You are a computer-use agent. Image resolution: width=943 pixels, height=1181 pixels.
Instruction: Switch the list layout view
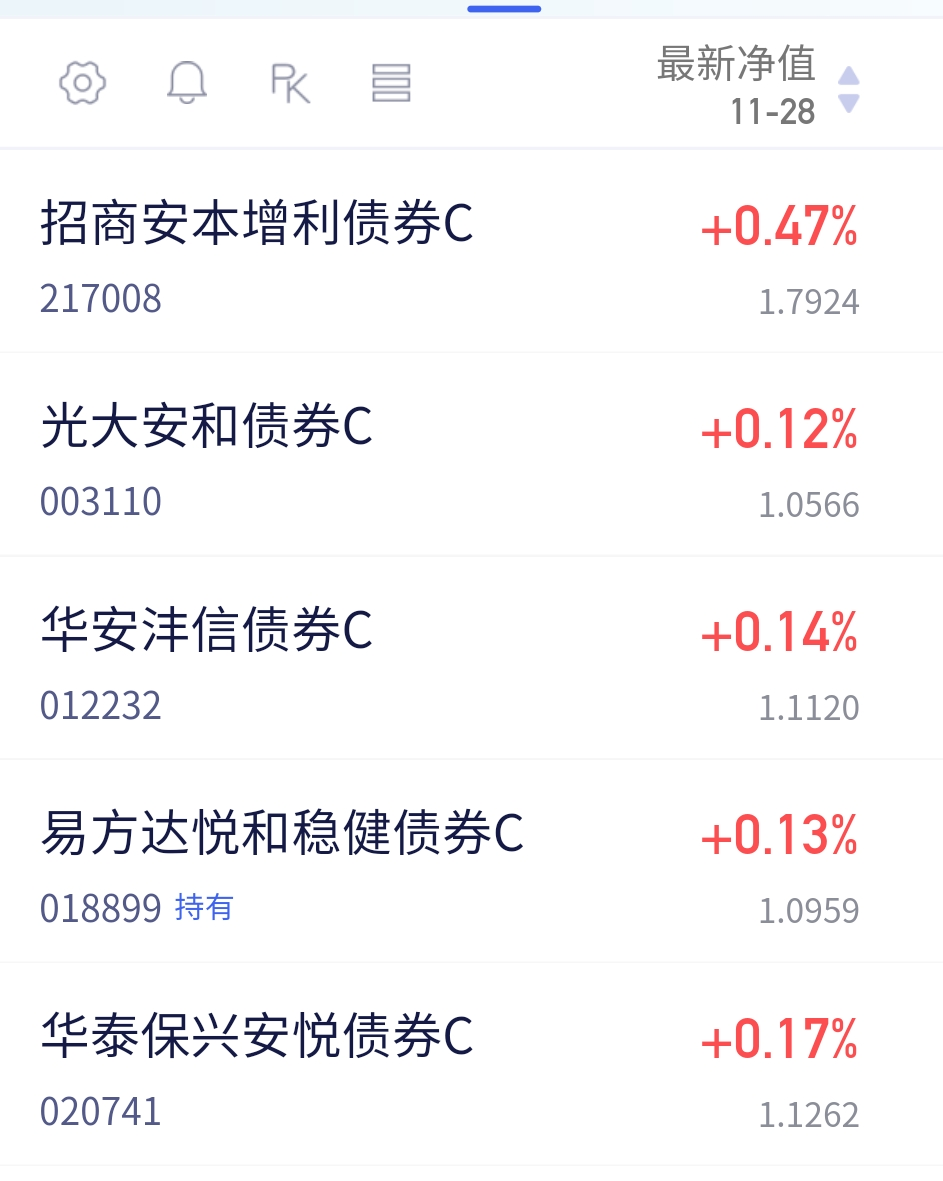(x=391, y=83)
